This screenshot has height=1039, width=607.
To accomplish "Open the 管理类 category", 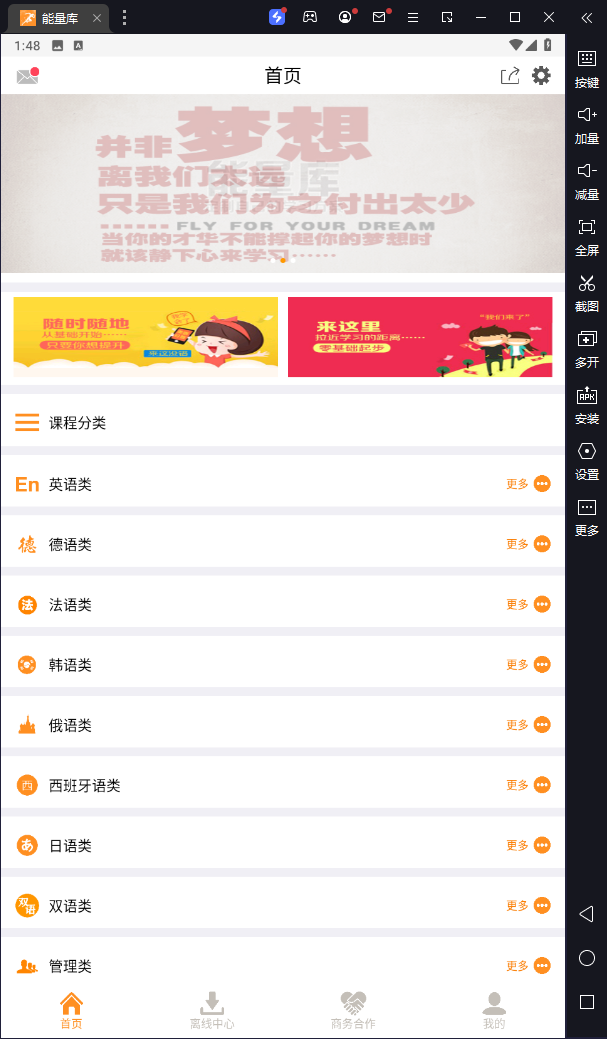I will (70, 966).
